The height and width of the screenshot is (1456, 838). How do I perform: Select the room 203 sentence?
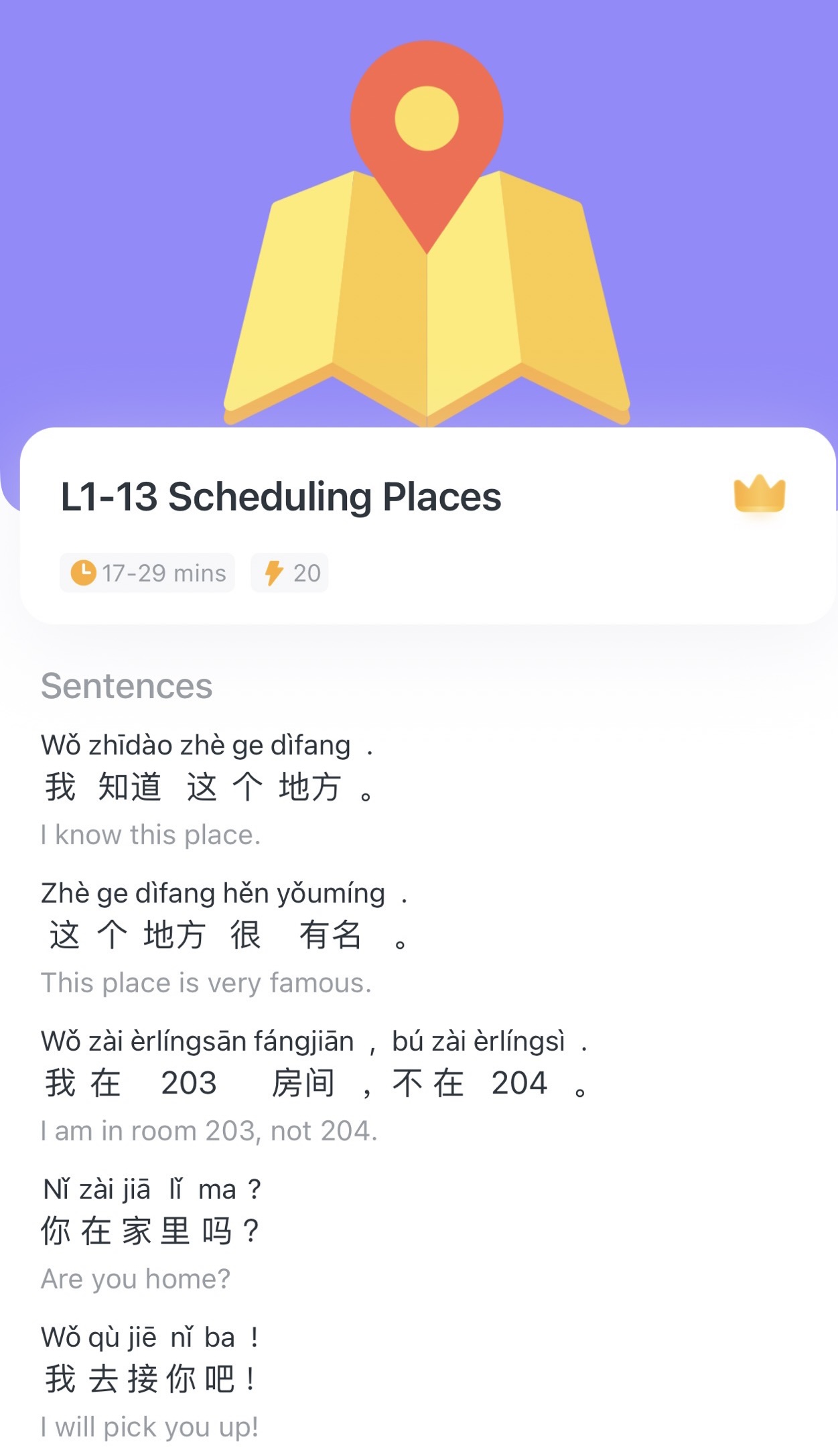pyautogui.click(x=313, y=1083)
